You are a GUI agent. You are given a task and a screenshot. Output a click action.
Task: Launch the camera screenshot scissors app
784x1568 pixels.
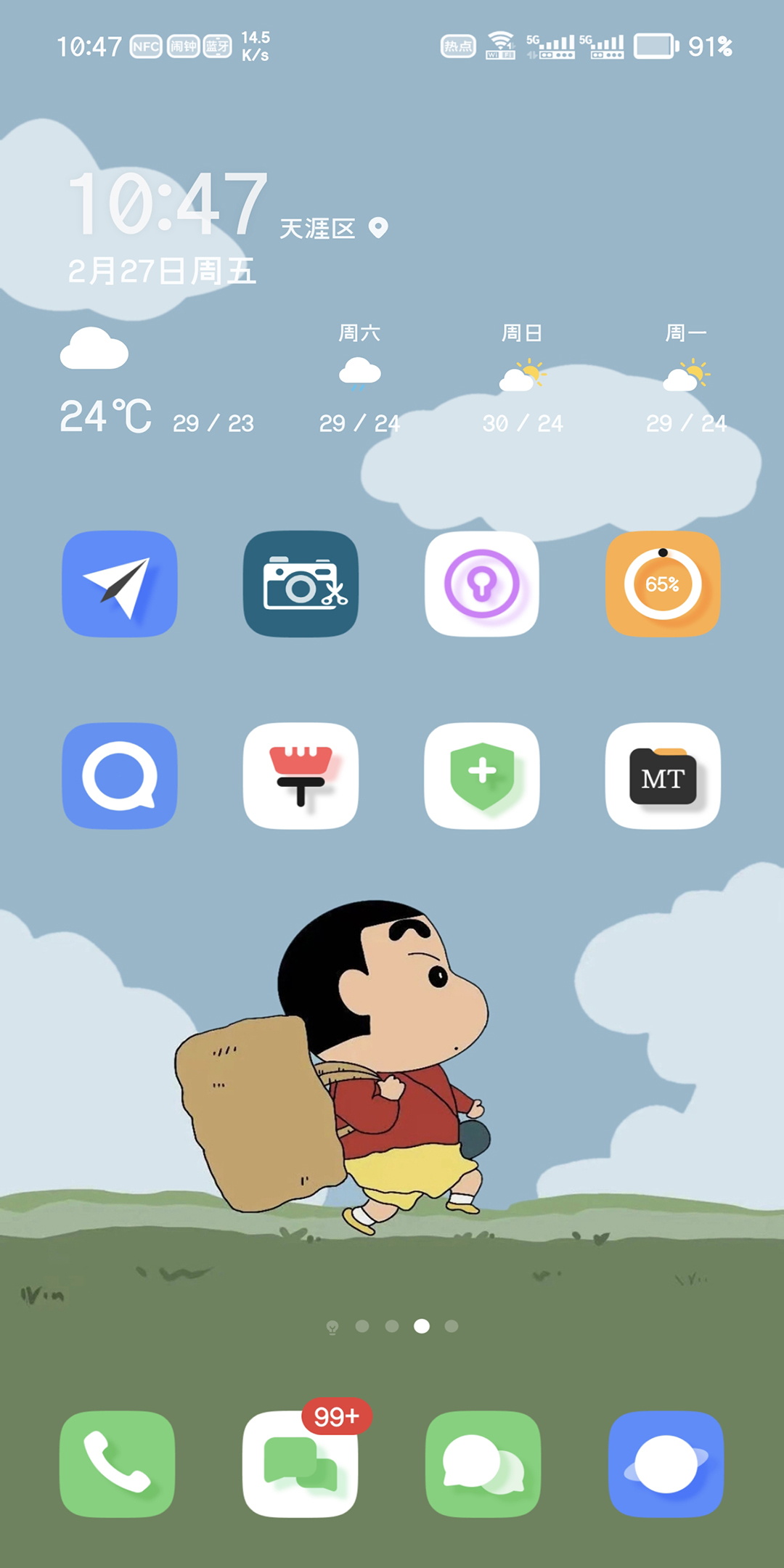(301, 584)
